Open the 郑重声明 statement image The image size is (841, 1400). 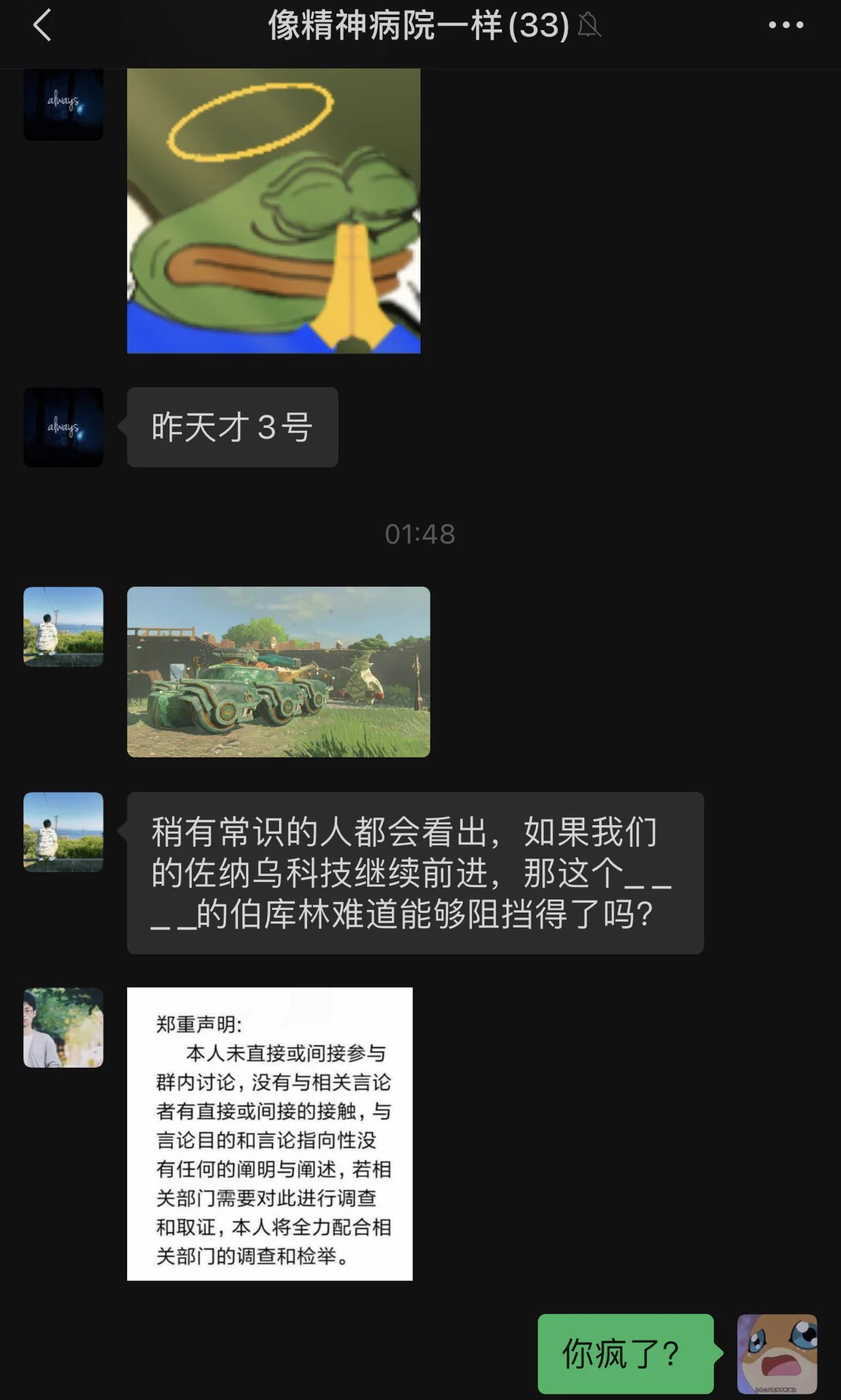coord(269,1133)
